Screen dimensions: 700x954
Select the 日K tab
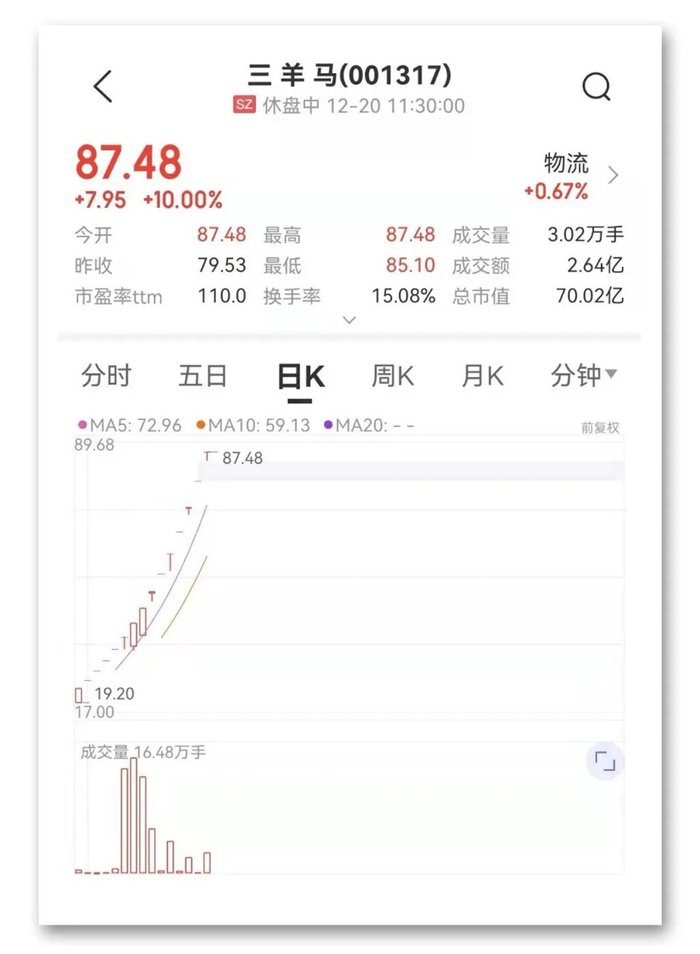[300, 377]
